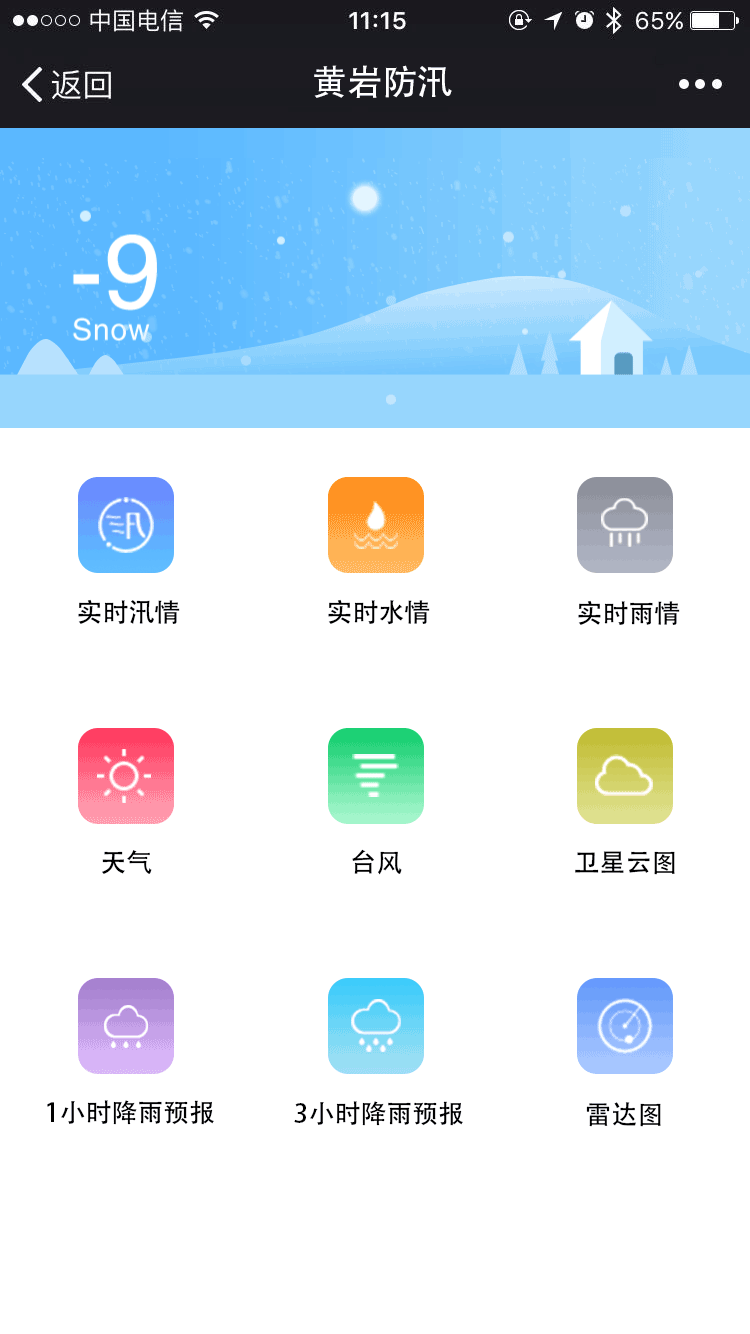Select the 黄岩防汛 title text
The width and height of the screenshot is (750, 1334).
383,84
